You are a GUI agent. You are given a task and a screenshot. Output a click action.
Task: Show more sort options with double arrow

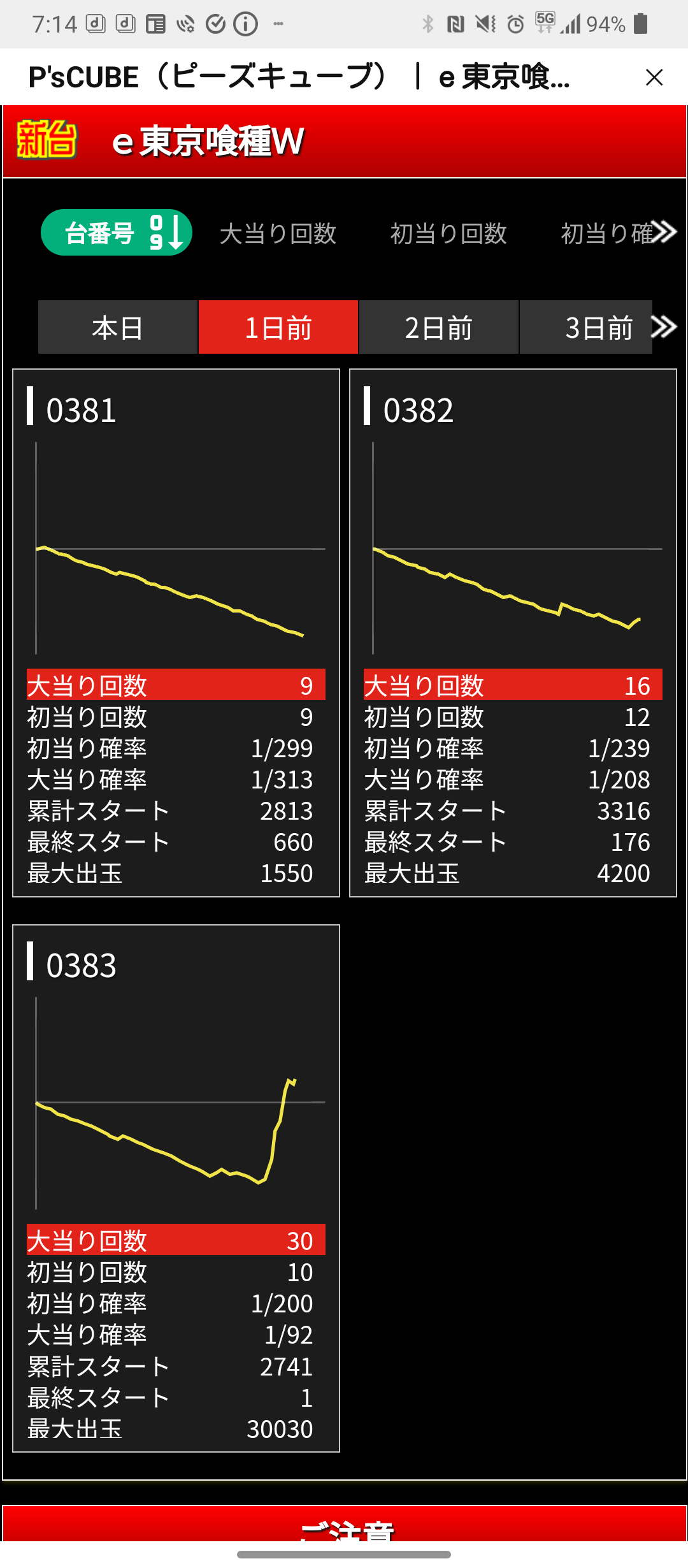click(664, 232)
